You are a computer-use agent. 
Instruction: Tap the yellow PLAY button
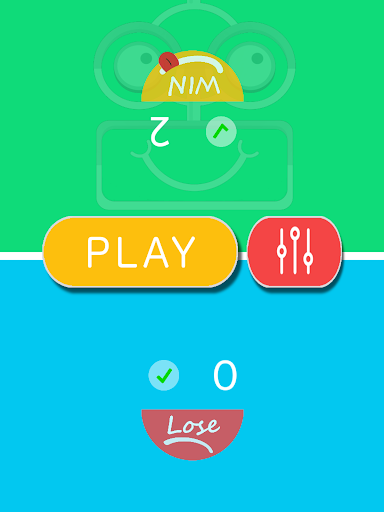140,252
